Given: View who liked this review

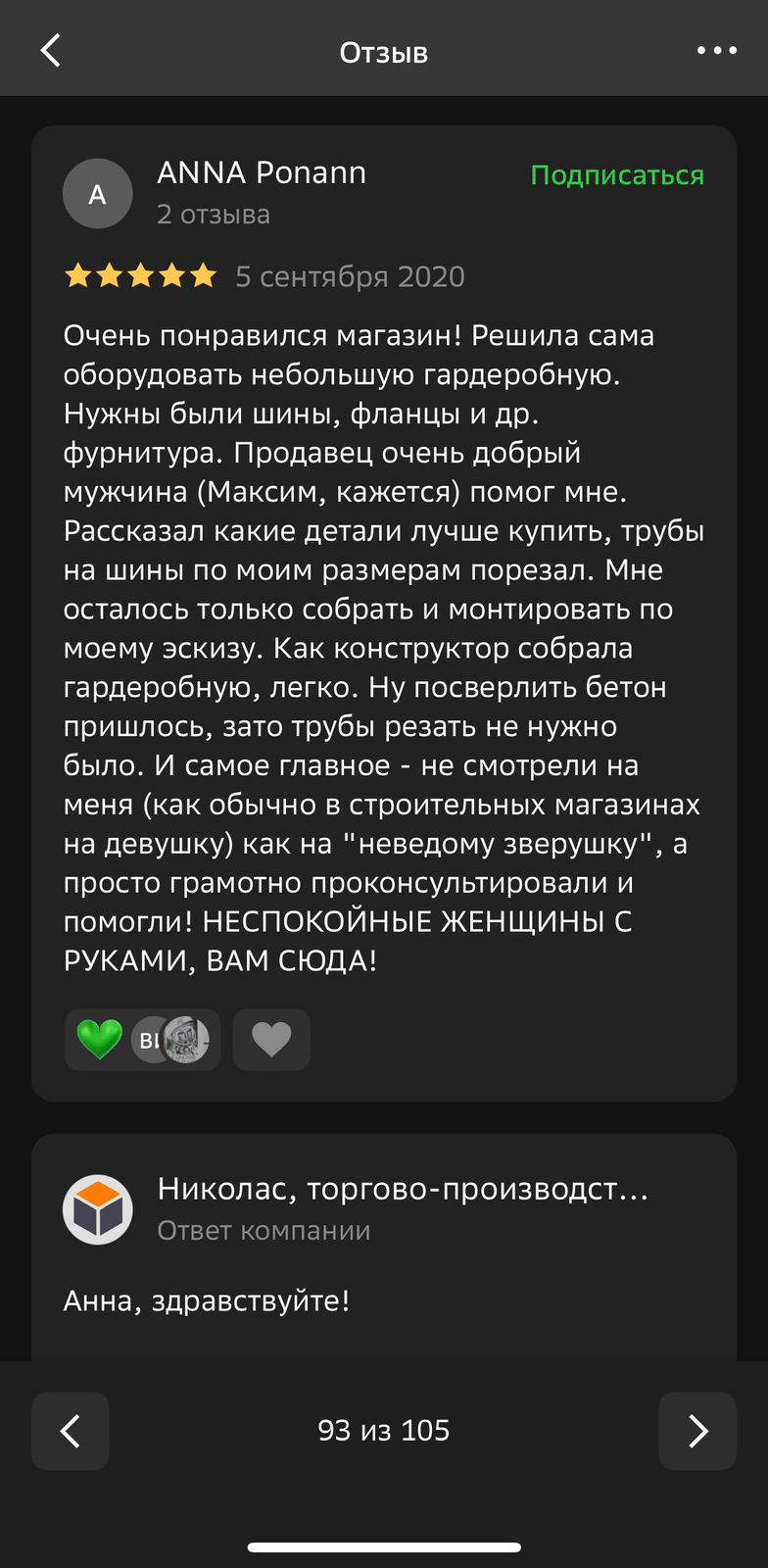Looking at the screenshot, I should point(143,1040).
